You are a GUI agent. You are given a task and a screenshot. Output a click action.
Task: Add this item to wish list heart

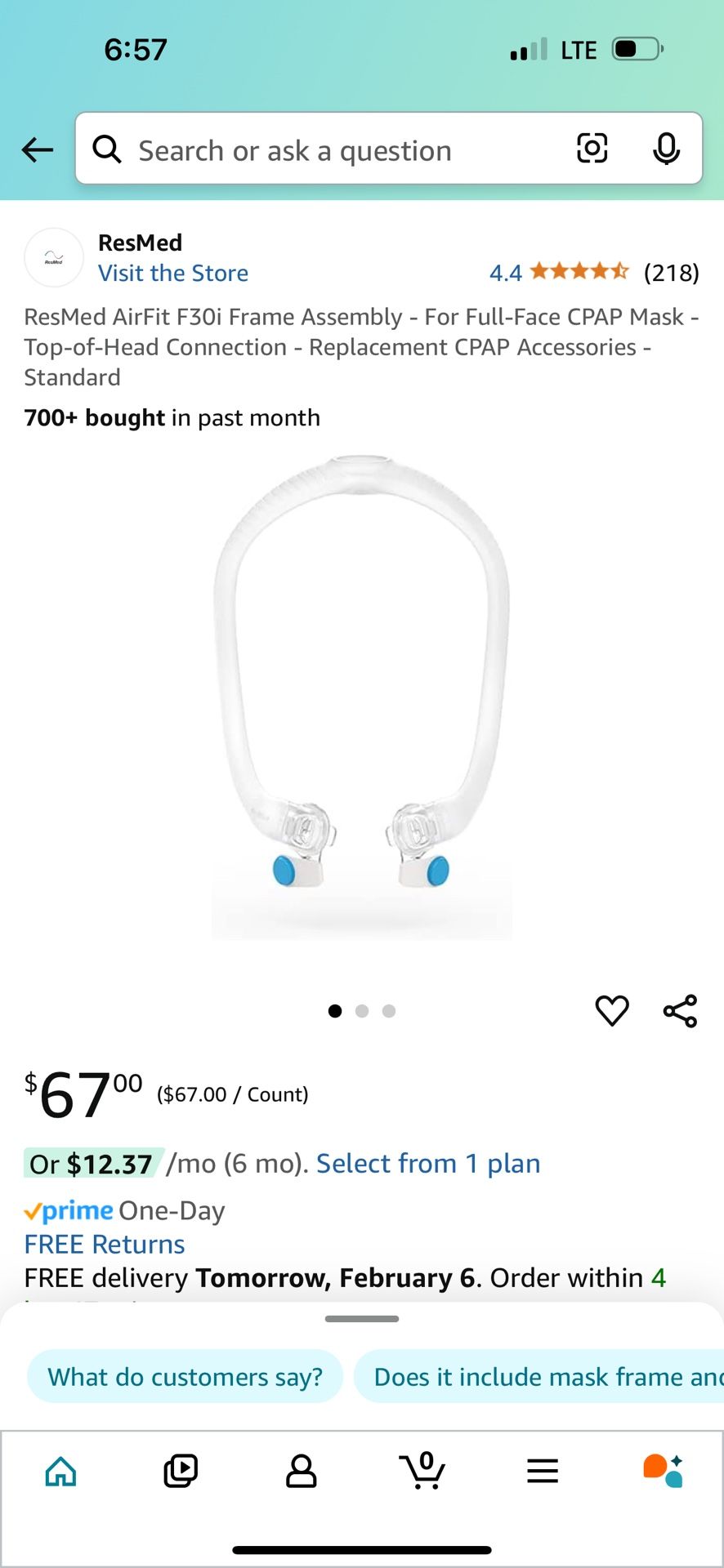612,1011
